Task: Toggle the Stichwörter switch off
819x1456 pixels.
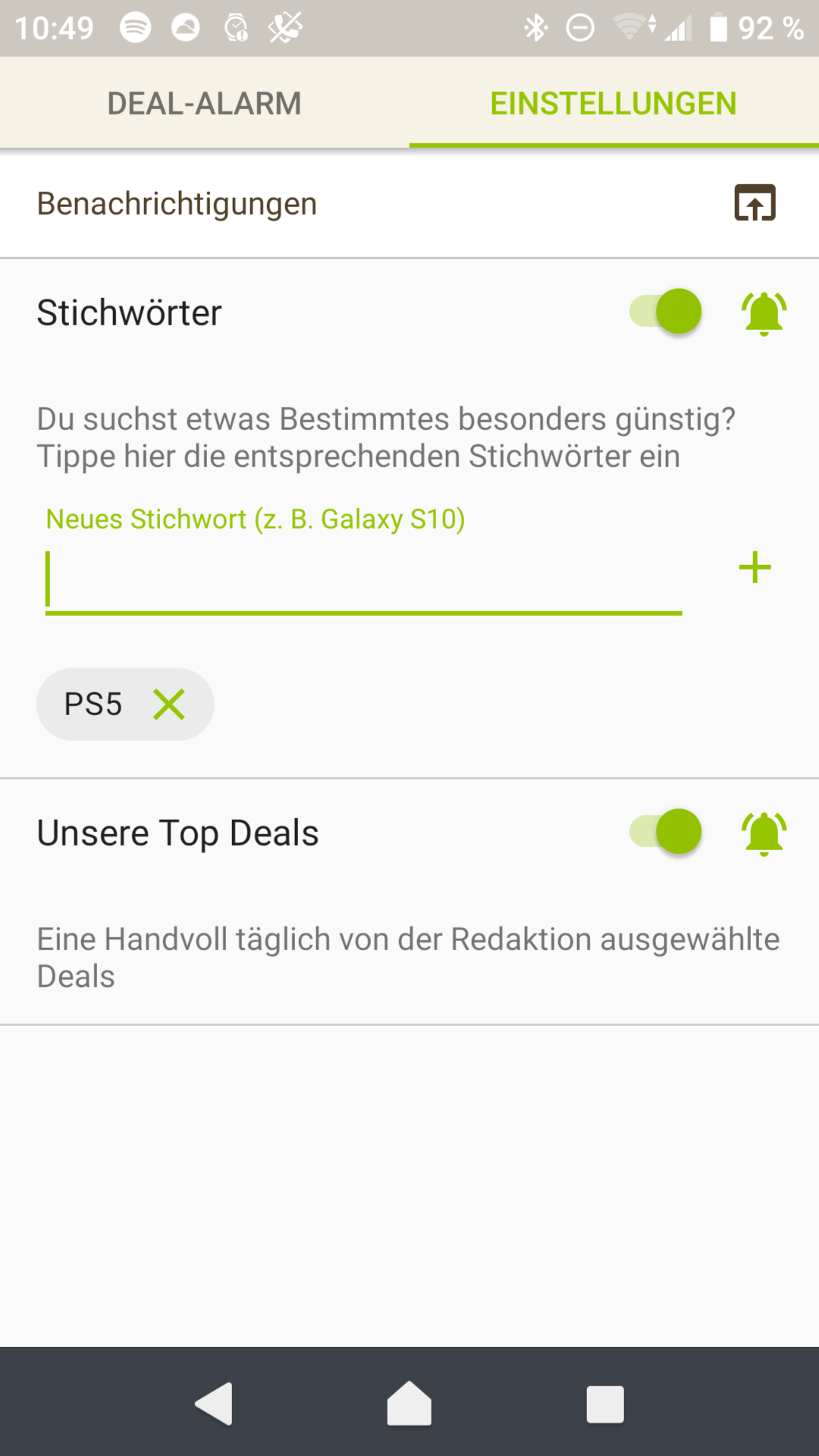Action: (666, 312)
